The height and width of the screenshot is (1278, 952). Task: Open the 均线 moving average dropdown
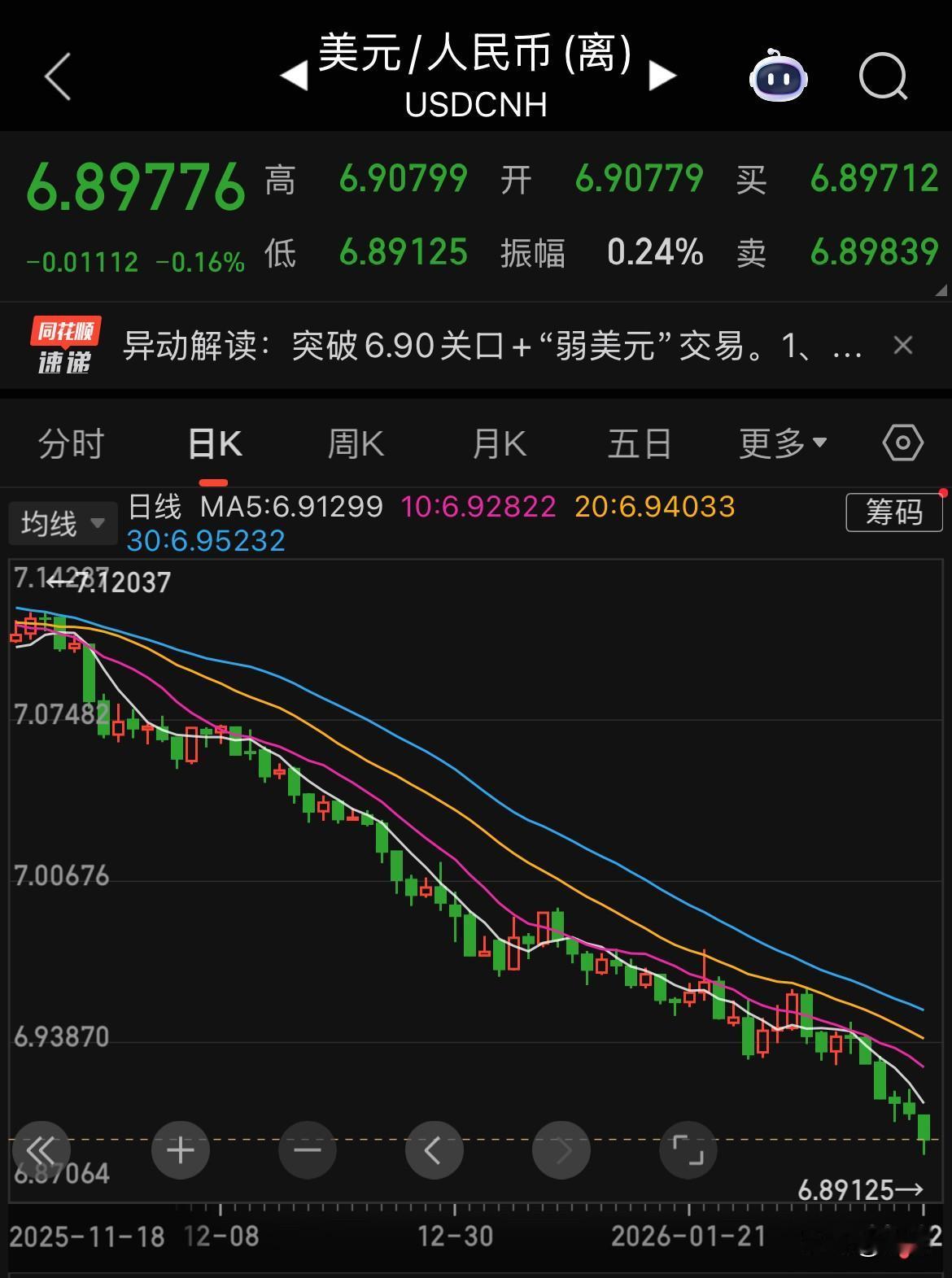(x=63, y=522)
